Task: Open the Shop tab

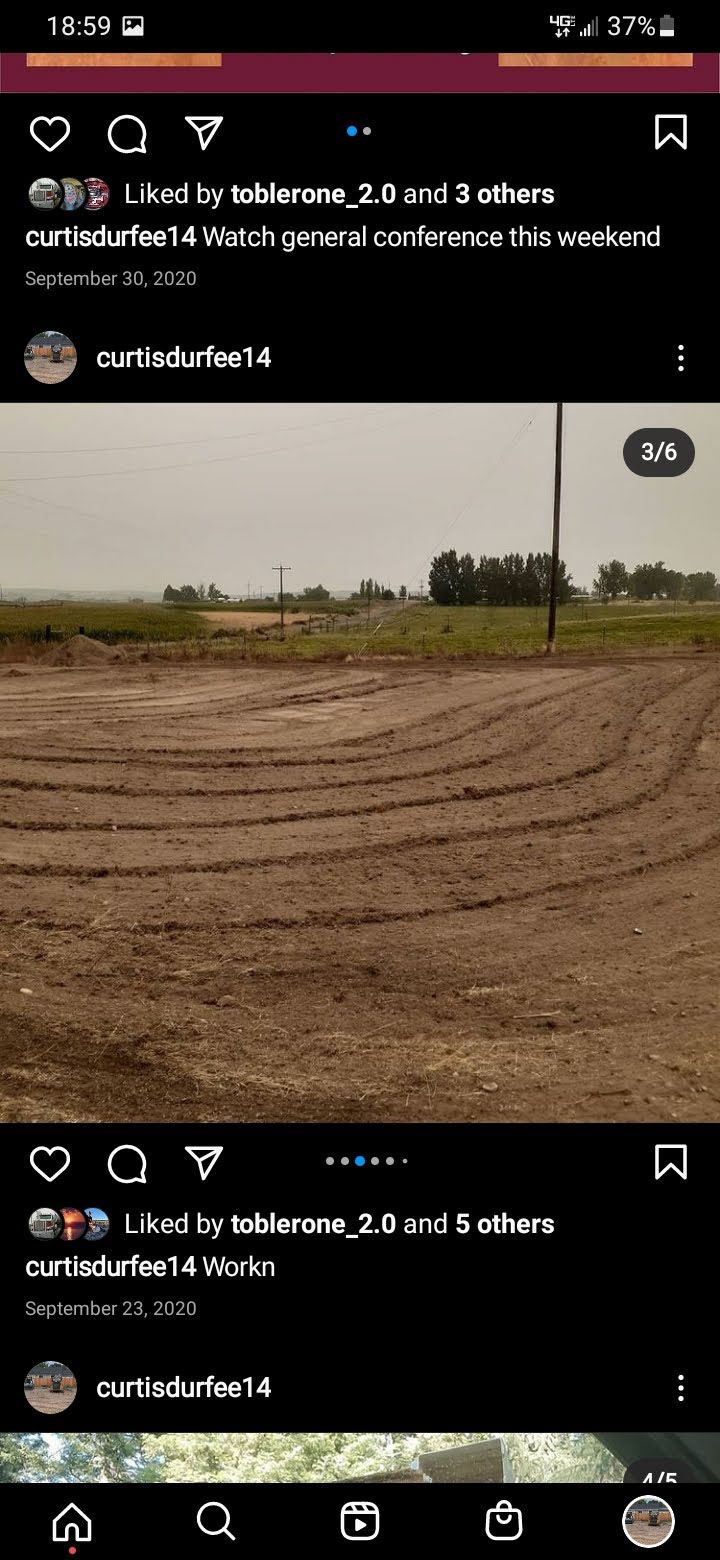Action: [504, 1522]
